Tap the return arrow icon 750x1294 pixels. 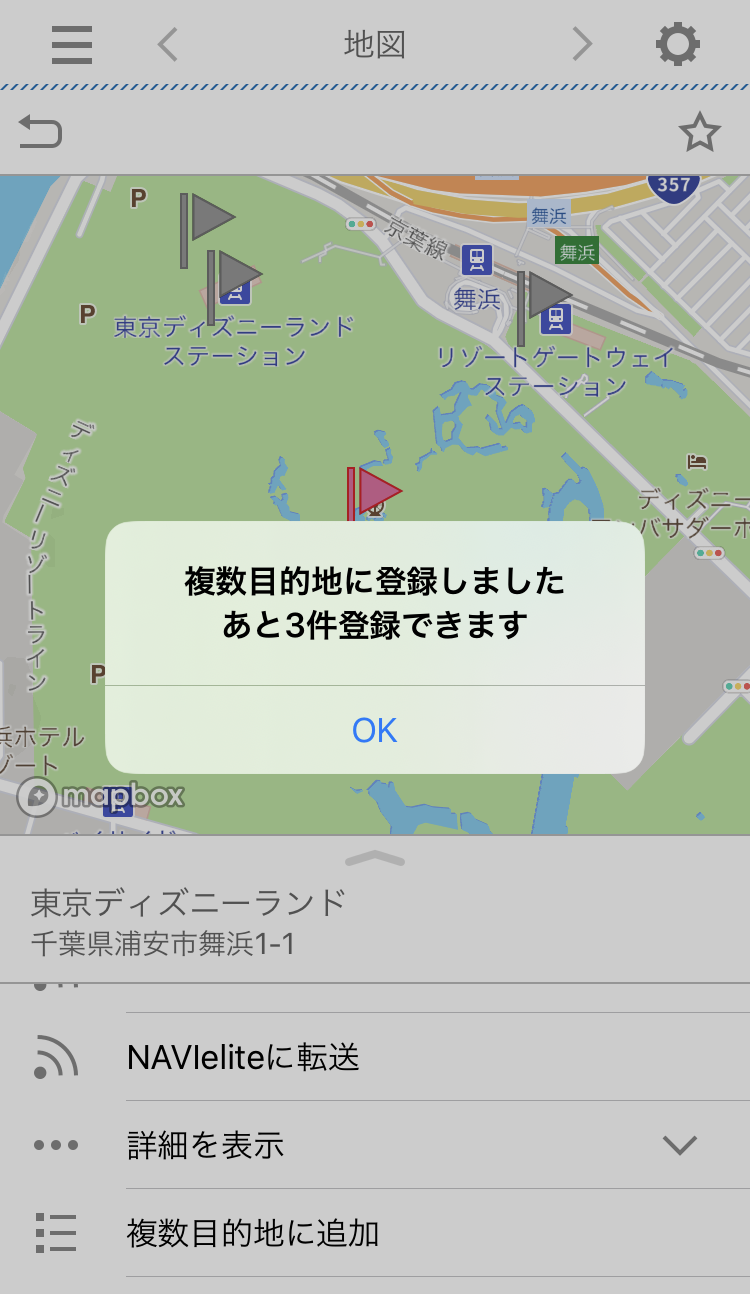click(x=40, y=131)
